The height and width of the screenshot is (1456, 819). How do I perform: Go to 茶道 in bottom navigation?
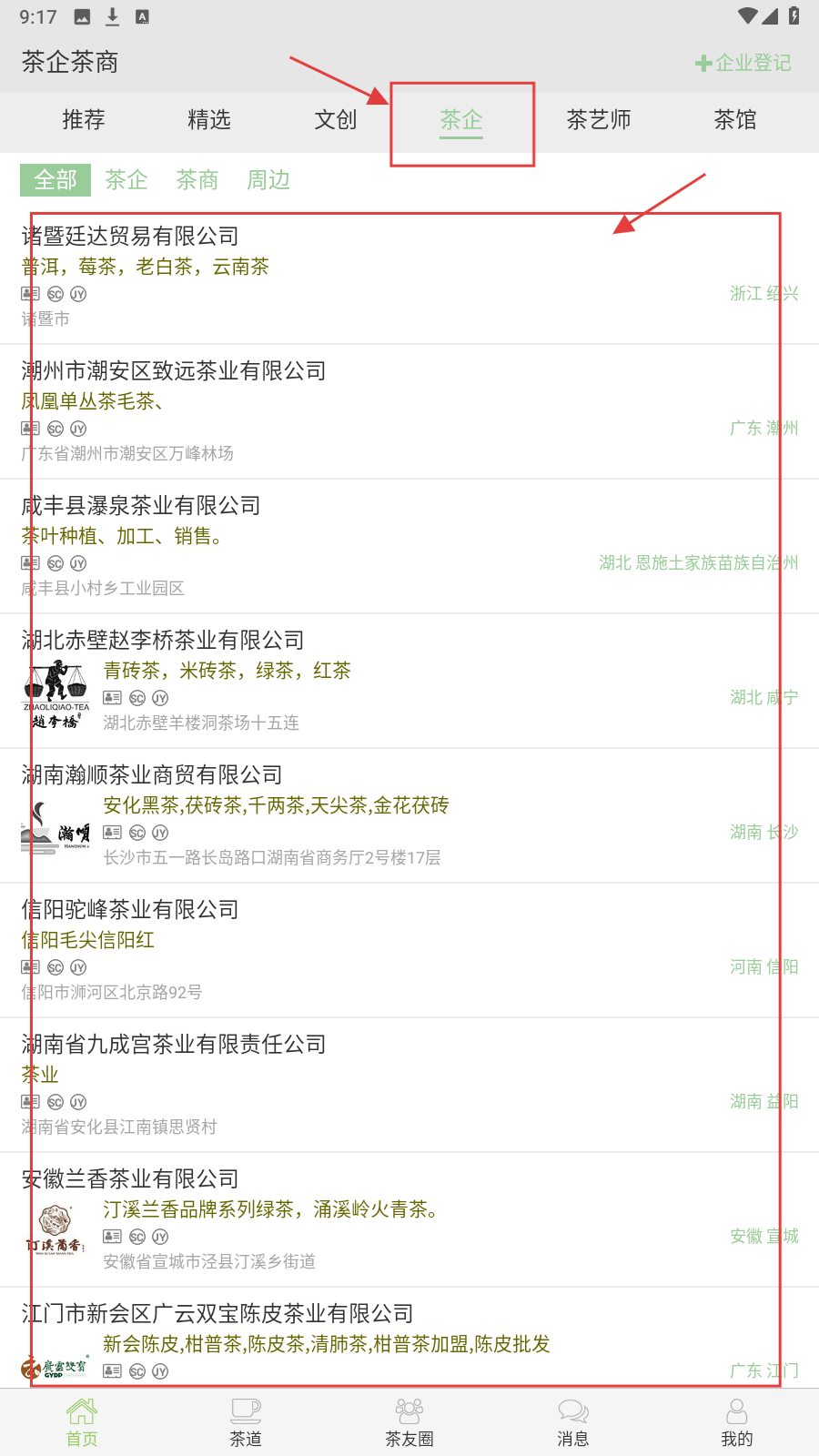(x=246, y=1422)
